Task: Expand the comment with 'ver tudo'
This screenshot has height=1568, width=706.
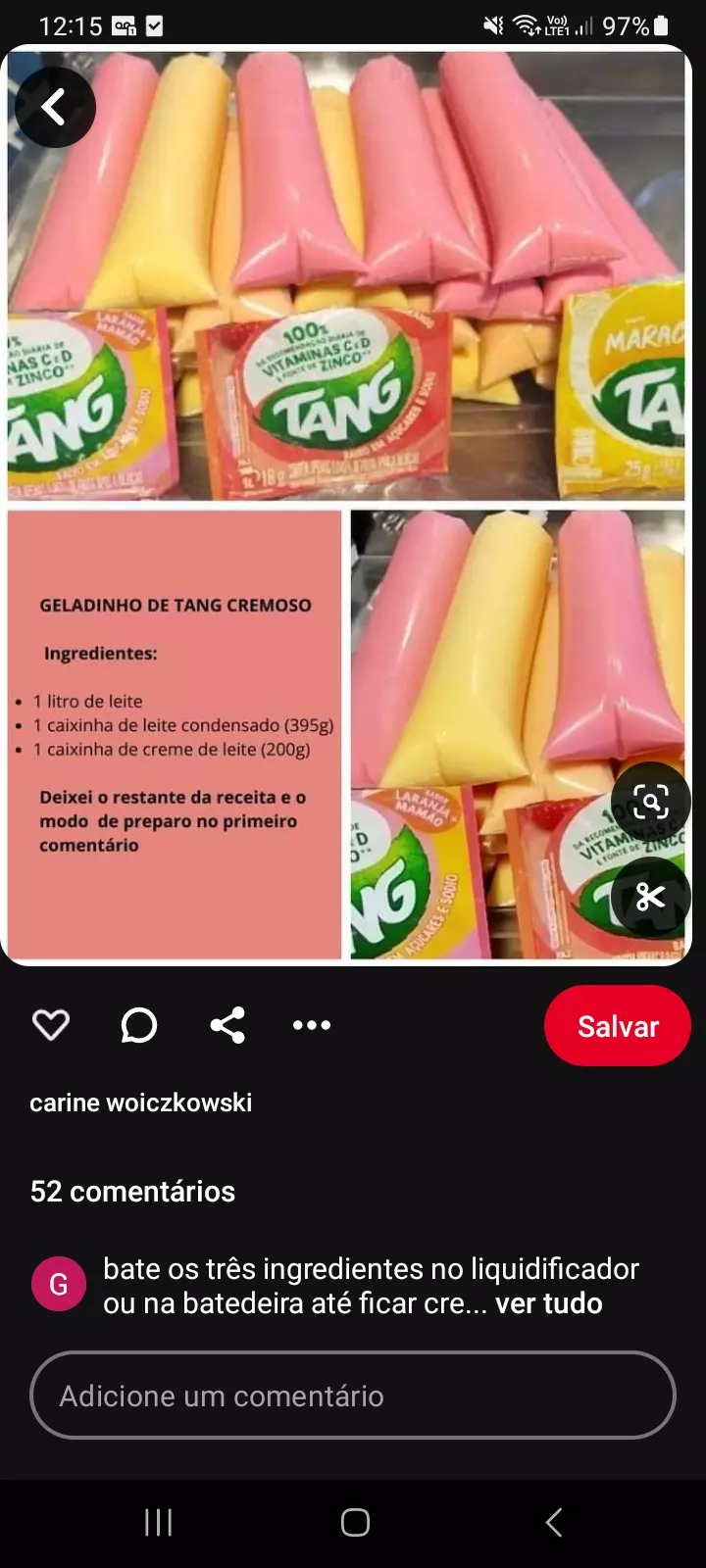Action: pos(548,1303)
